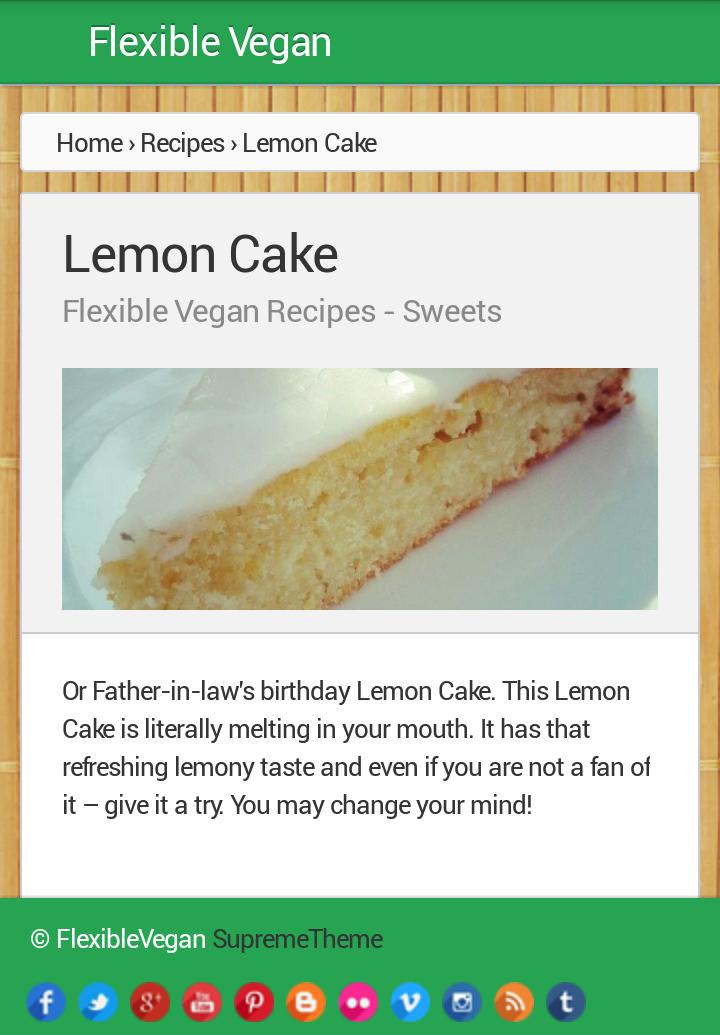Open the Google+ page

(x=150, y=1002)
